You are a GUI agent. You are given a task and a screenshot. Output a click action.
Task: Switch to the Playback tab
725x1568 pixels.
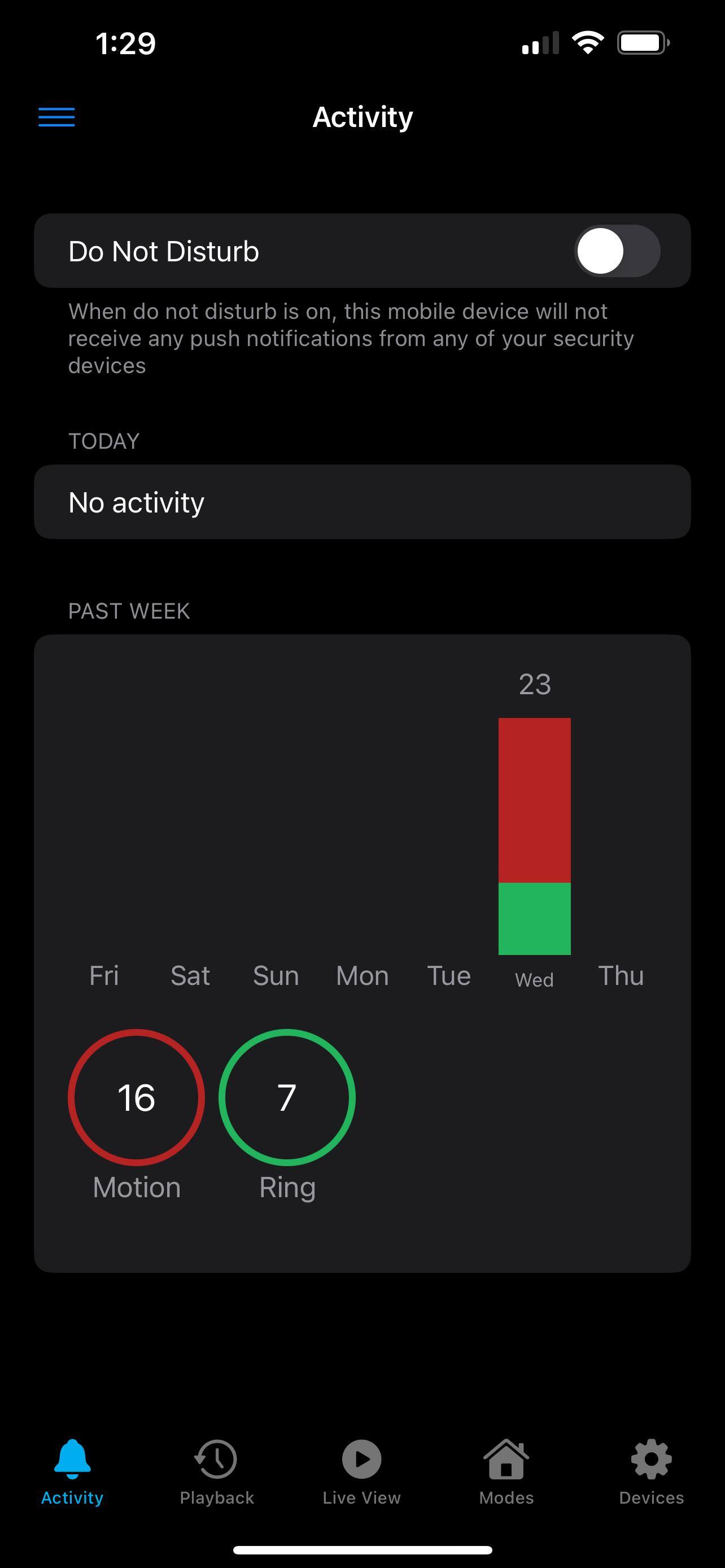[217, 1471]
